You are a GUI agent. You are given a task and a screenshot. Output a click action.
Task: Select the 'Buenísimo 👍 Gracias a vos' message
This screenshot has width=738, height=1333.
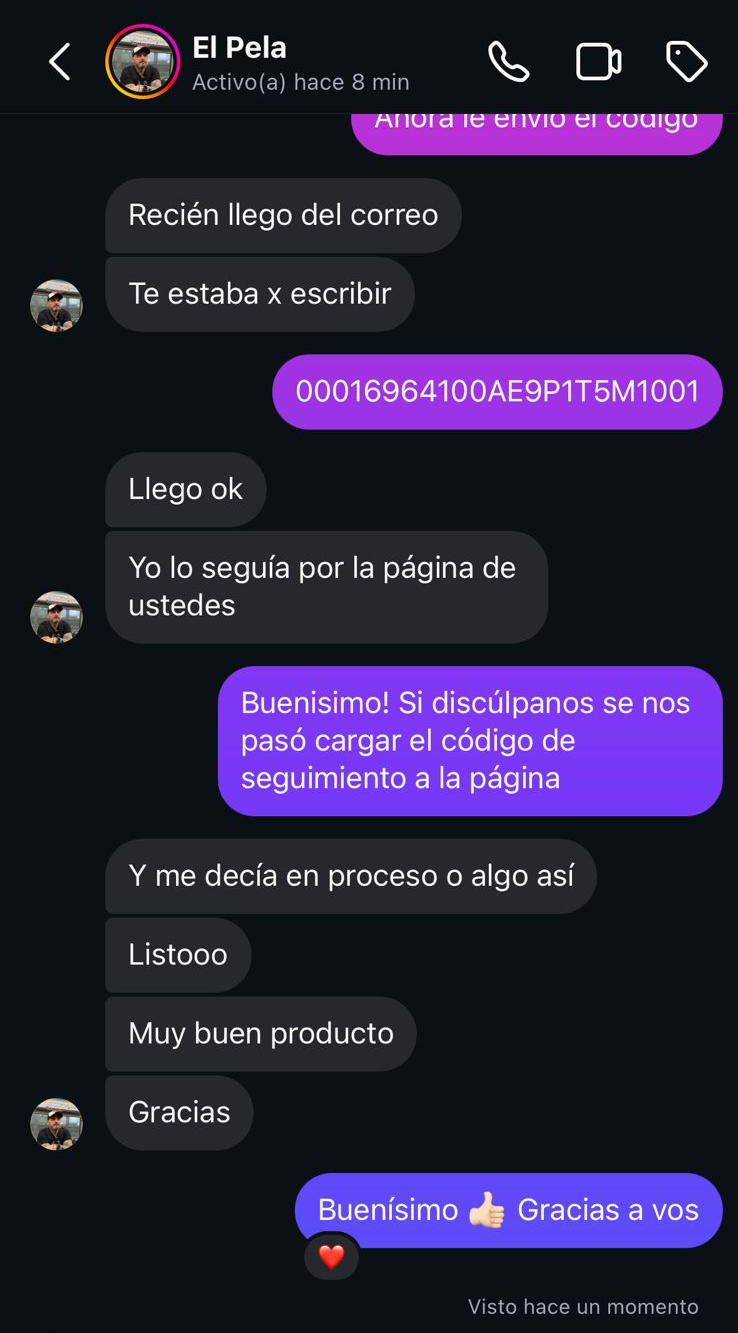click(508, 1209)
